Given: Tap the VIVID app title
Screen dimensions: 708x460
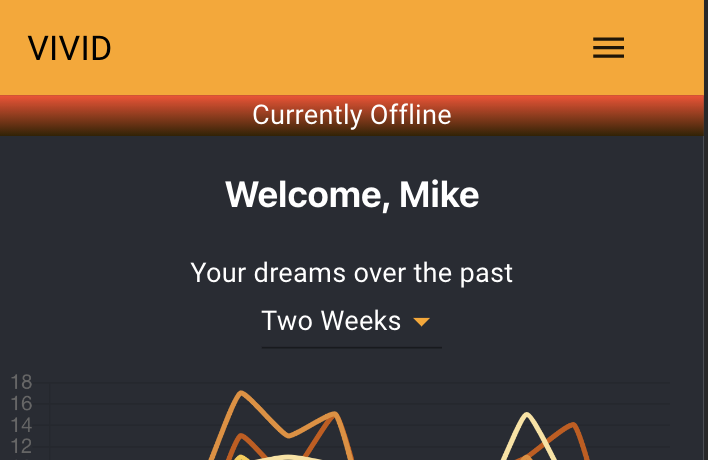Looking at the screenshot, I should 69,48.
